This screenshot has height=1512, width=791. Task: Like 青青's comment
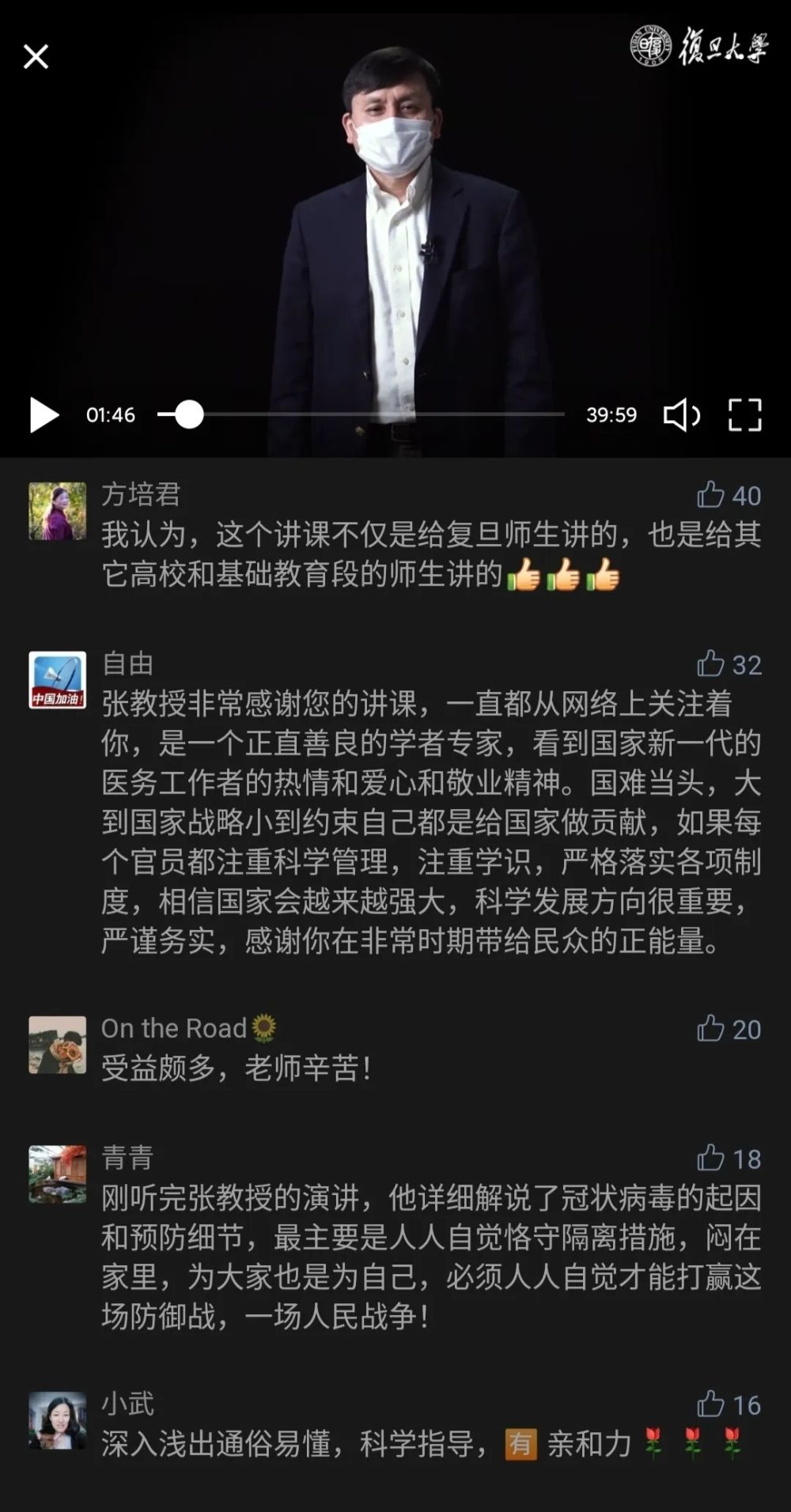click(x=710, y=1159)
